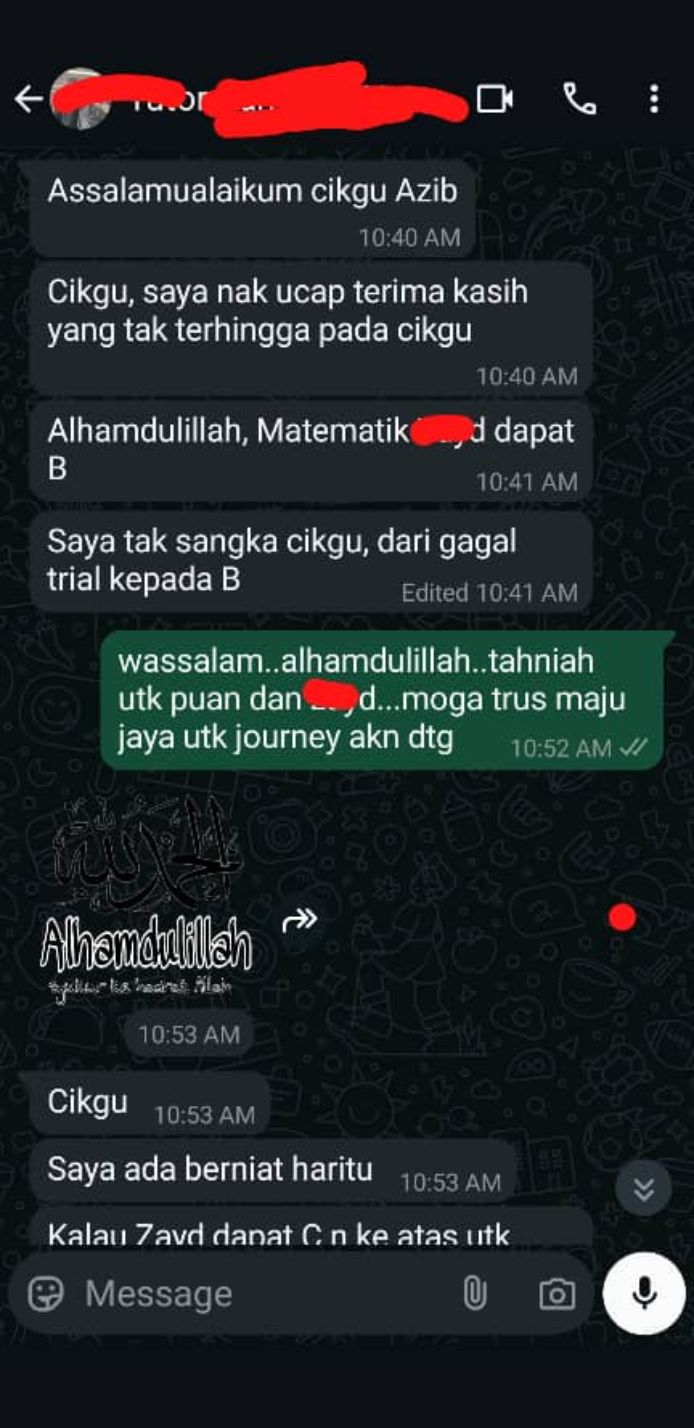Attach a file with the paperclip

(x=474, y=1294)
